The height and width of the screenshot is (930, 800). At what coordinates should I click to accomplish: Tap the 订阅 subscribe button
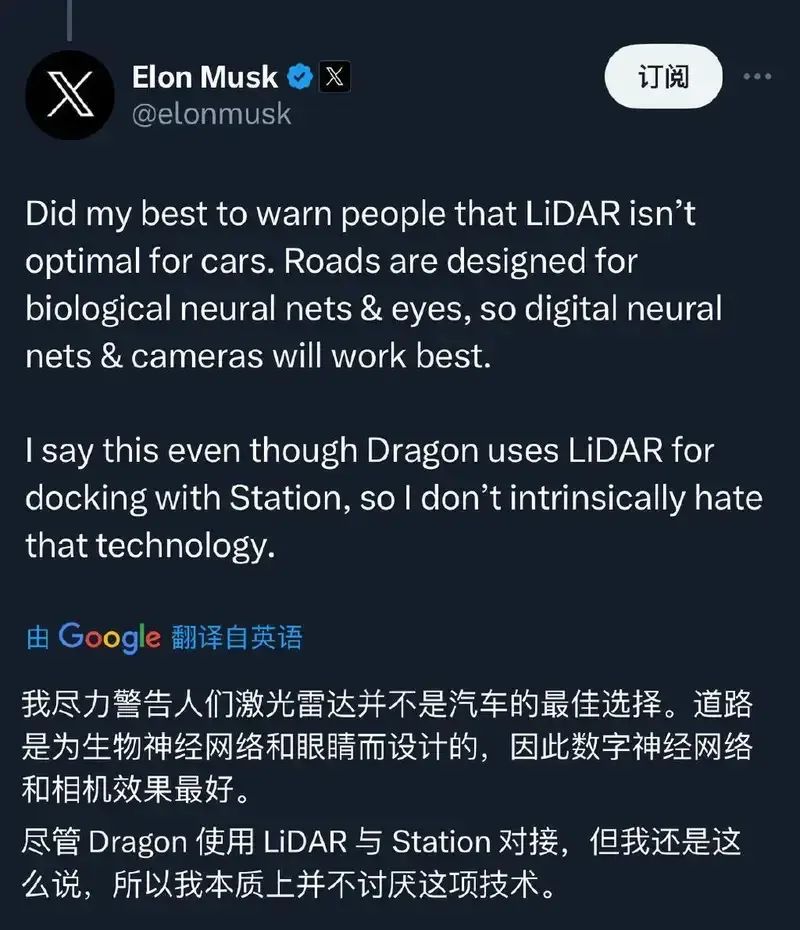coord(663,78)
